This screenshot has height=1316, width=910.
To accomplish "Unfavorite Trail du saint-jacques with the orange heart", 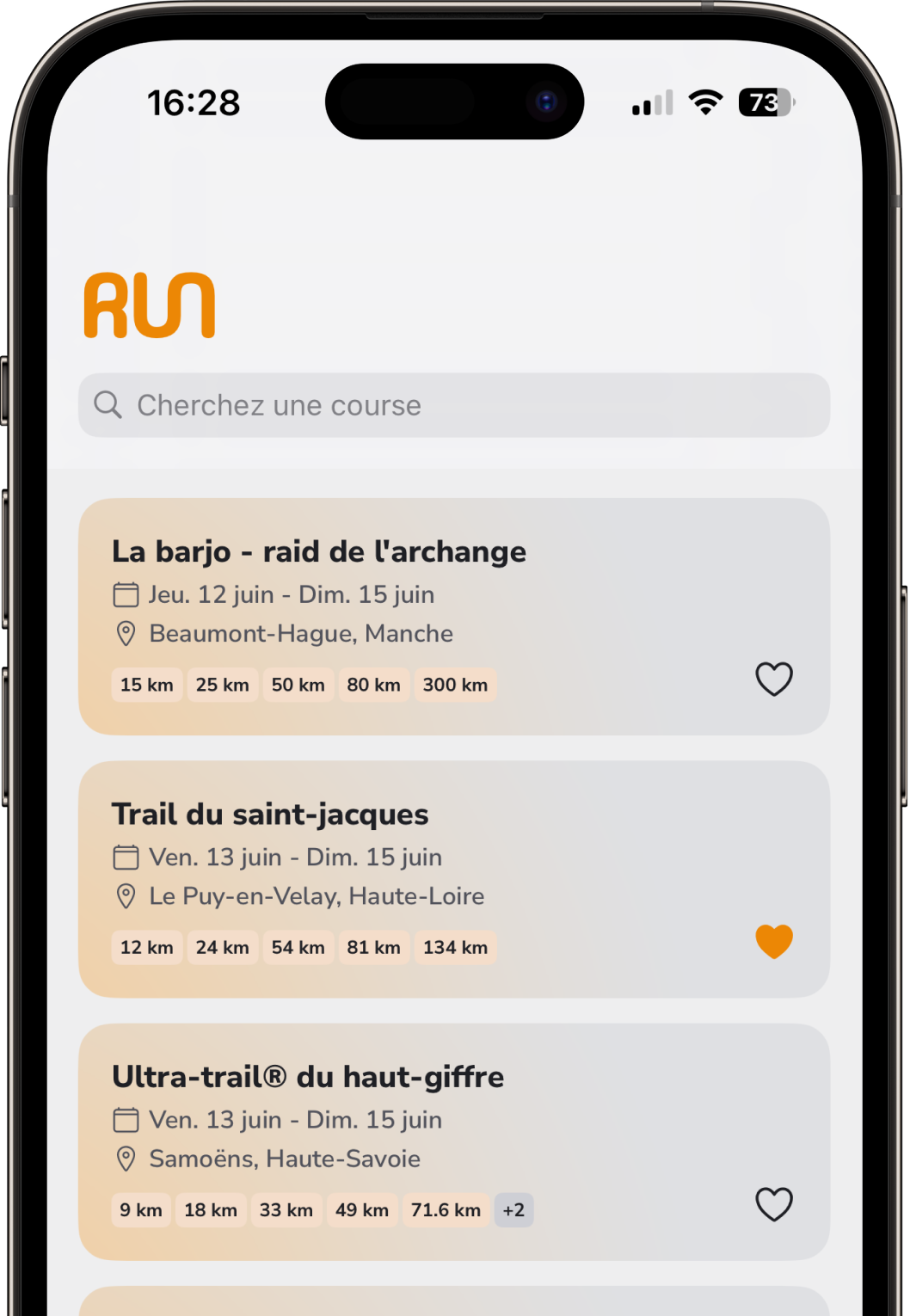I will [x=773, y=942].
